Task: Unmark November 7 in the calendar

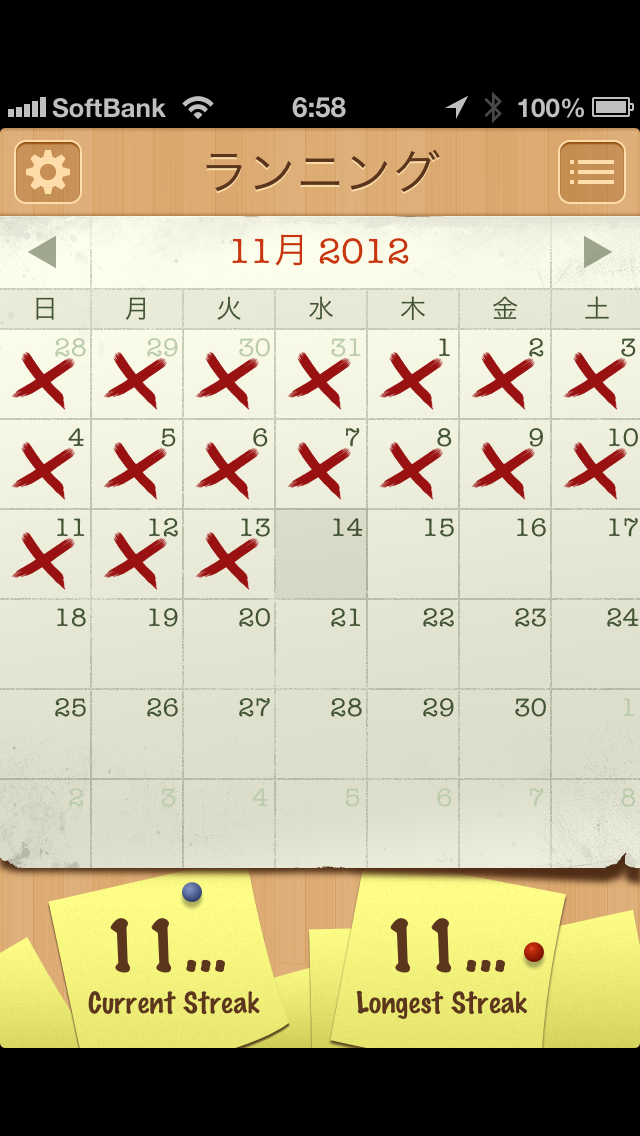Action: [321, 465]
